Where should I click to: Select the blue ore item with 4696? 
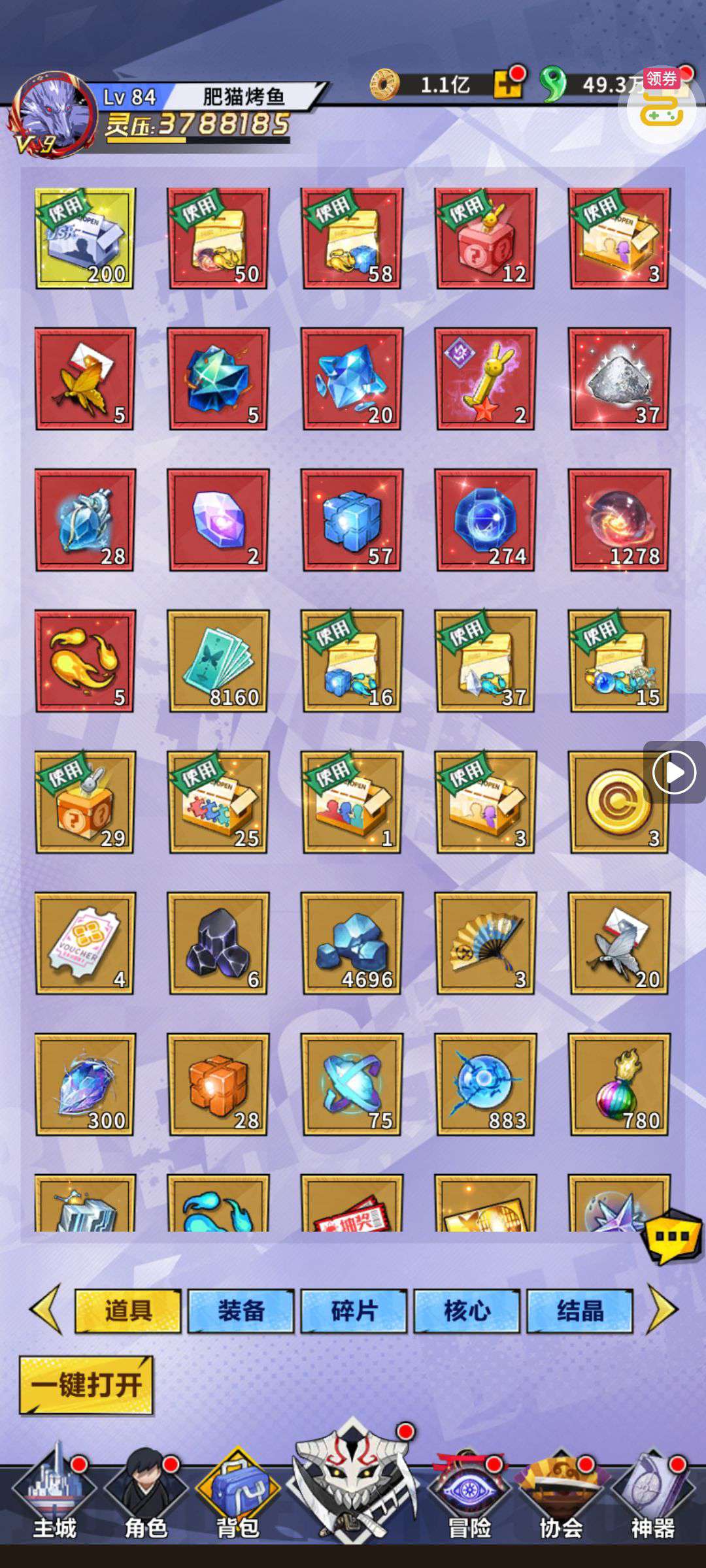pos(352,943)
